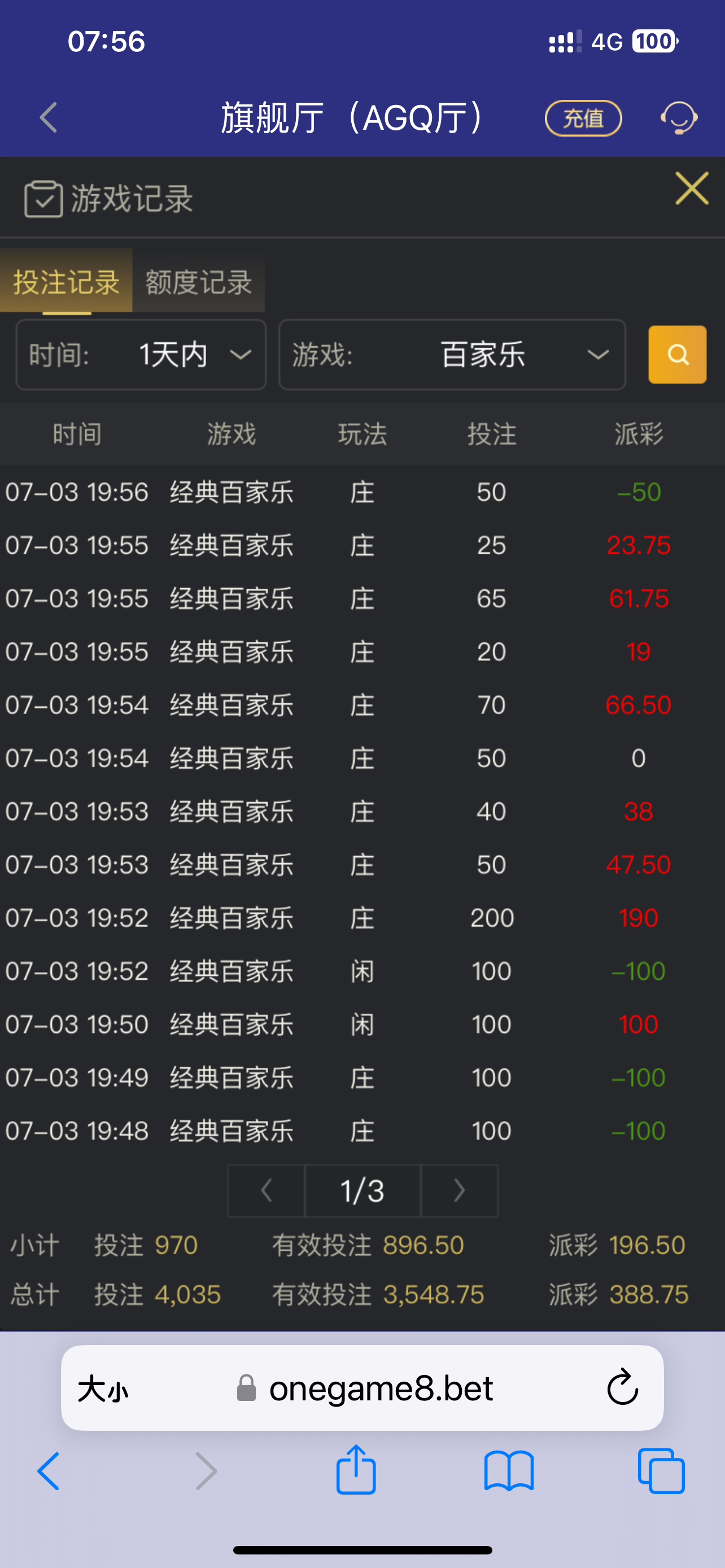Tap the 大小 text size control
The image size is (725, 1568).
pos(103,1389)
